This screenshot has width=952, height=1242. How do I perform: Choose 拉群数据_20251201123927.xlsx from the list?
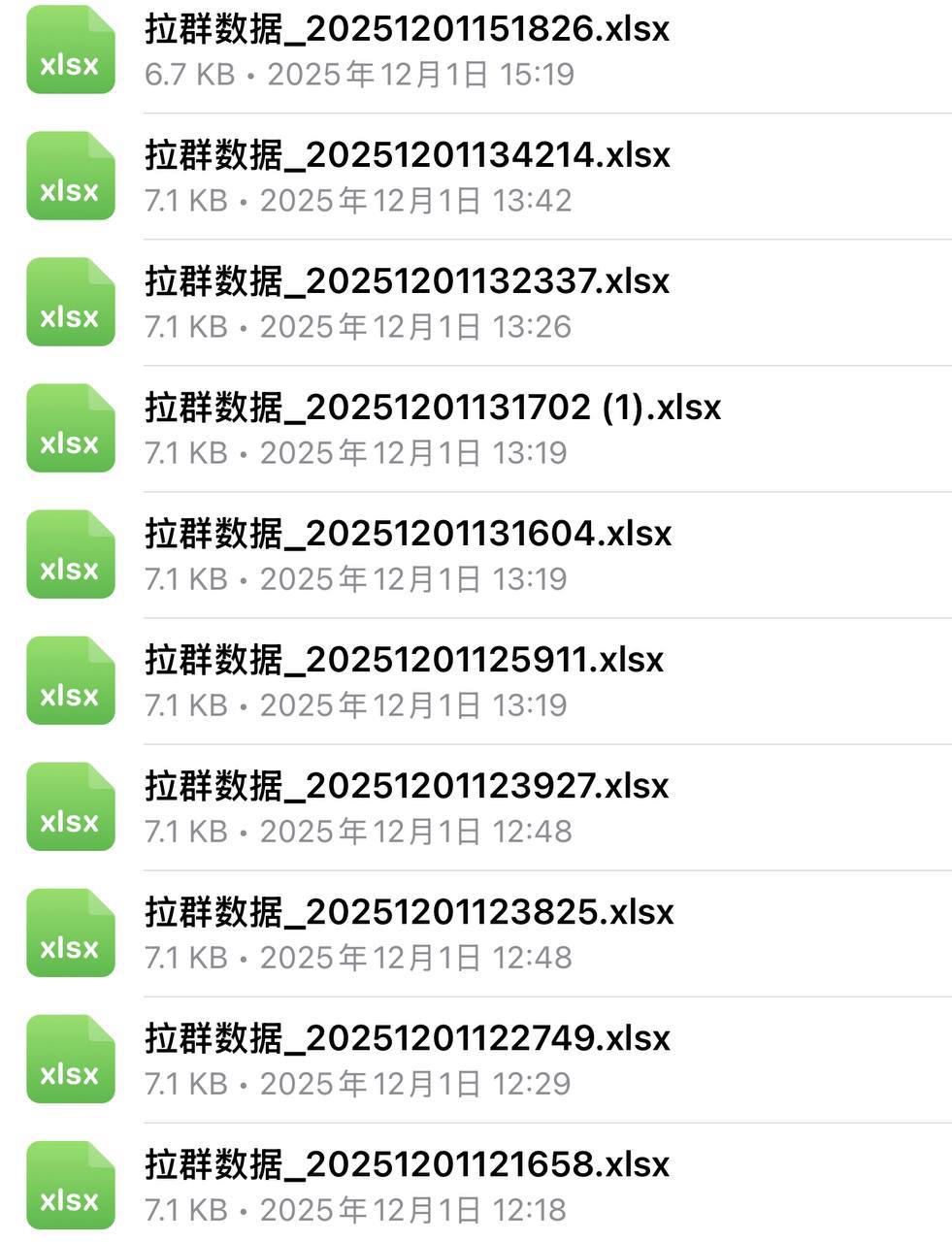point(408,787)
